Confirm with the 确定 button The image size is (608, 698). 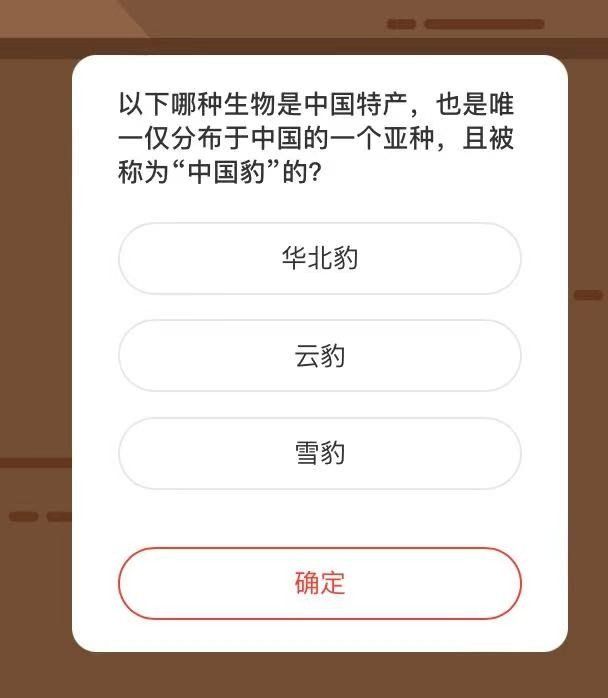pyautogui.click(x=319, y=583)
